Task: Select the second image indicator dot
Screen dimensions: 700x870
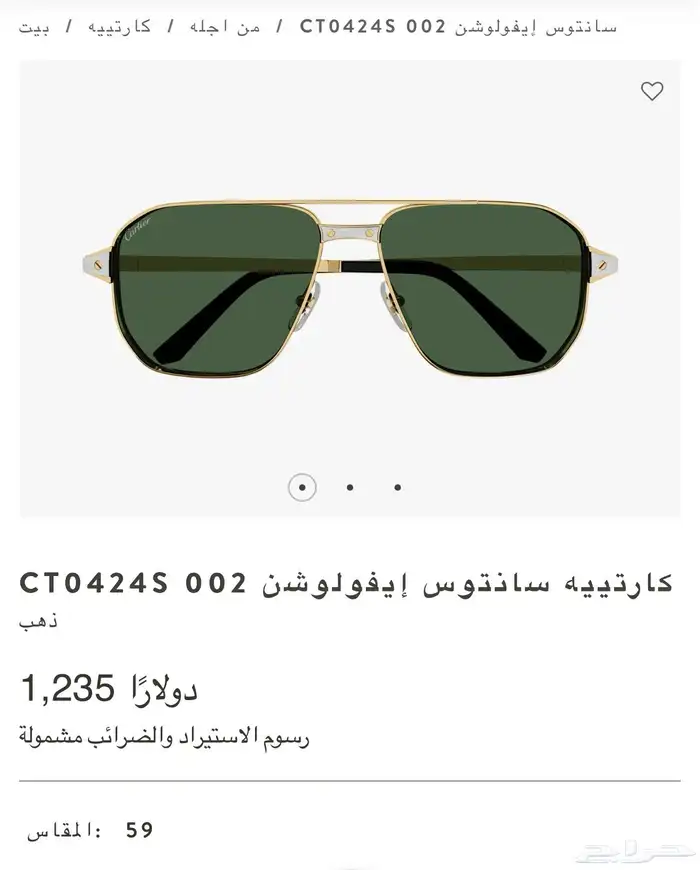Action: 350,488
